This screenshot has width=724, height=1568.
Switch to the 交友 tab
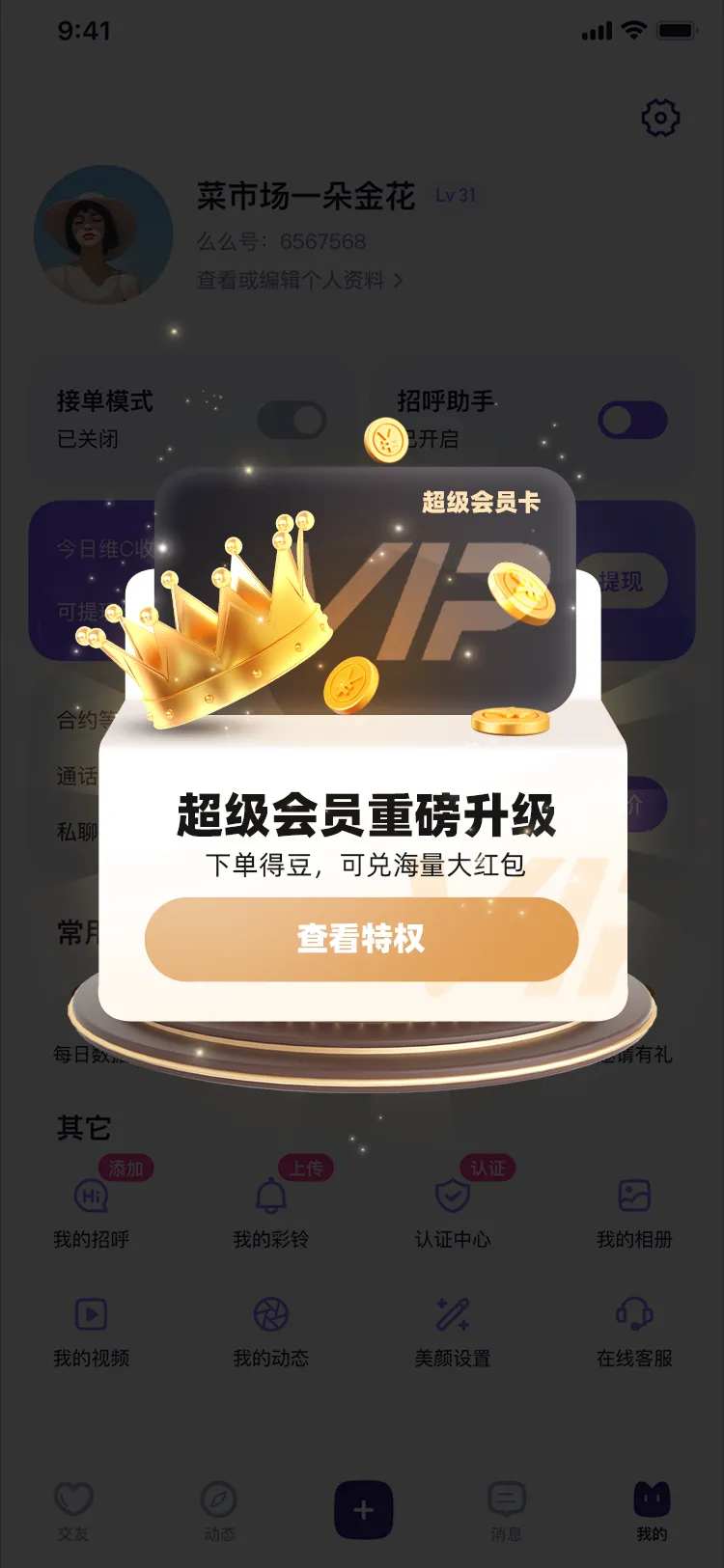pyautogui.click(x=73, y=1511)
